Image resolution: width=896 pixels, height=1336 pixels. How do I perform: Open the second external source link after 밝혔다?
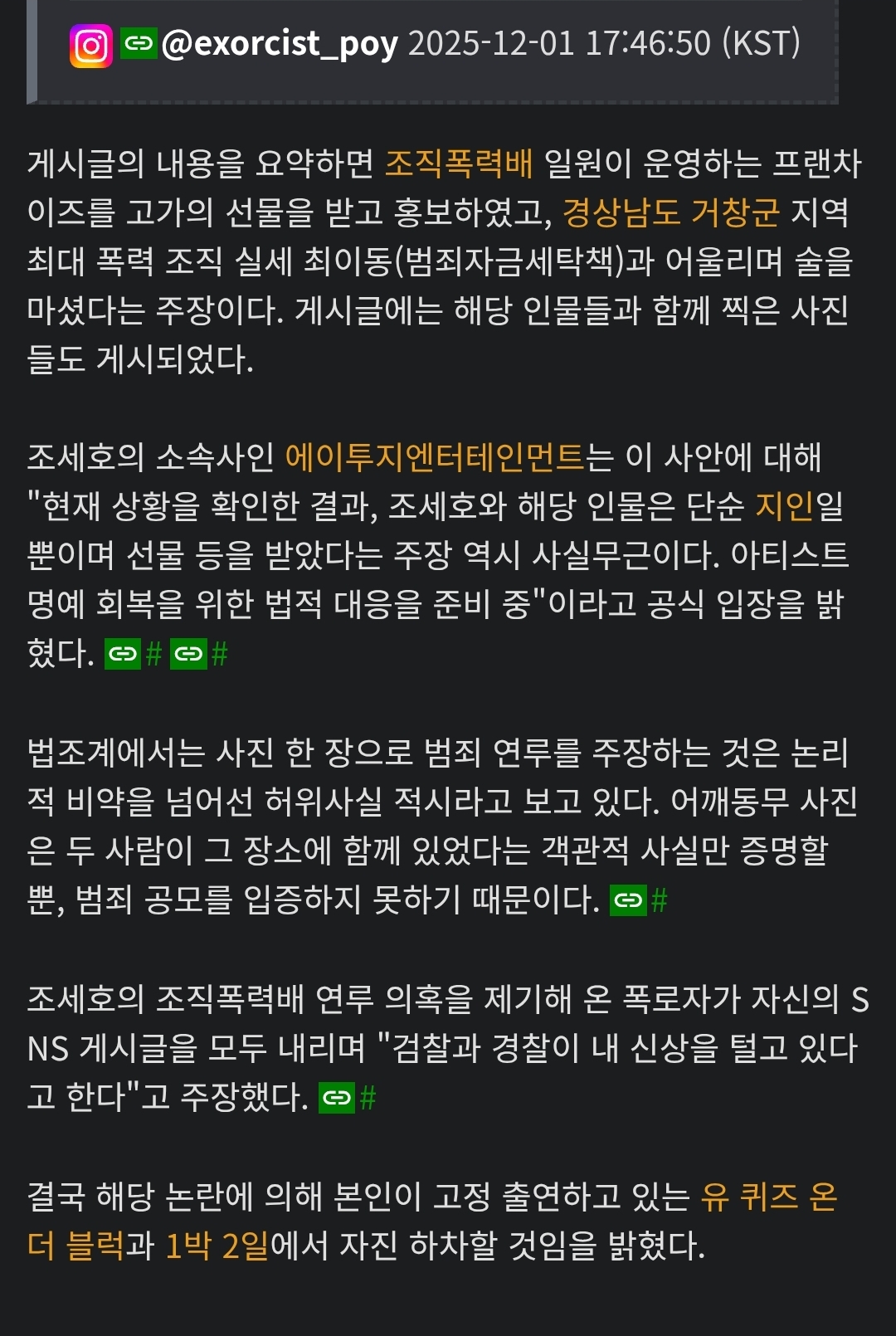click(199, 655)
